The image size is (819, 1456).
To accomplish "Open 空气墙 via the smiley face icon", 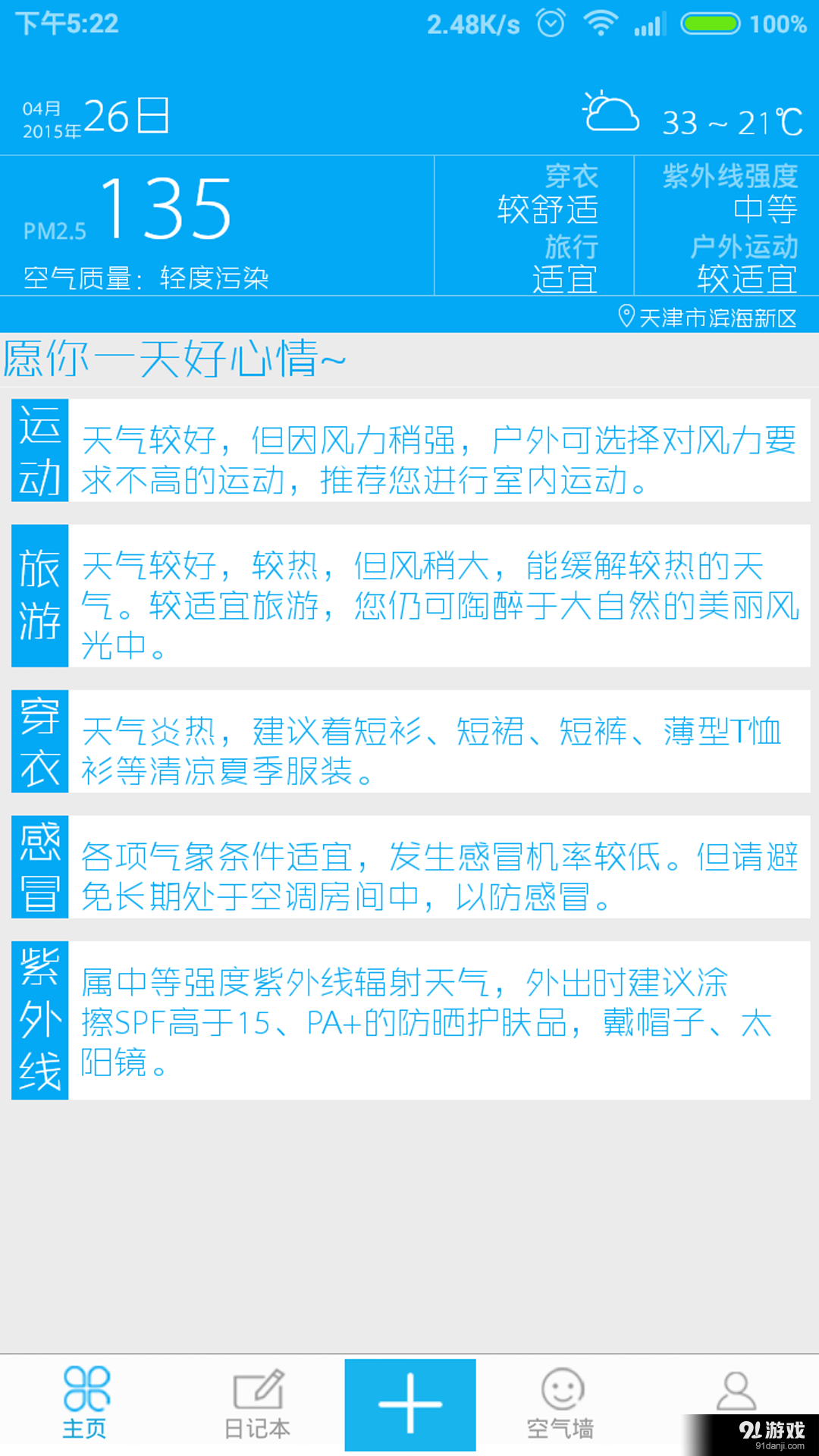I will coord(561,1388).
